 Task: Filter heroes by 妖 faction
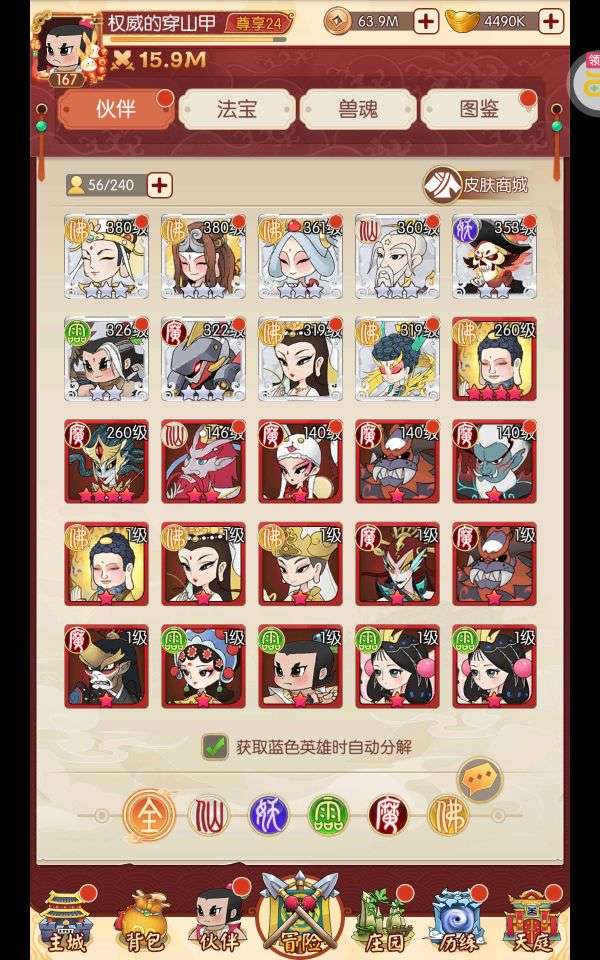268,816
